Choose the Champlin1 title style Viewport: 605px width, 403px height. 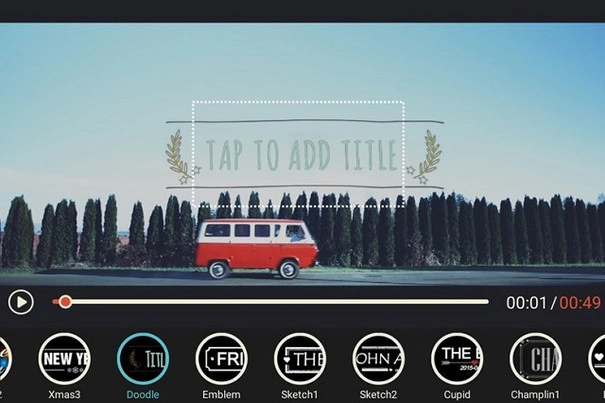pyautogui.click(x=535, y=359)
